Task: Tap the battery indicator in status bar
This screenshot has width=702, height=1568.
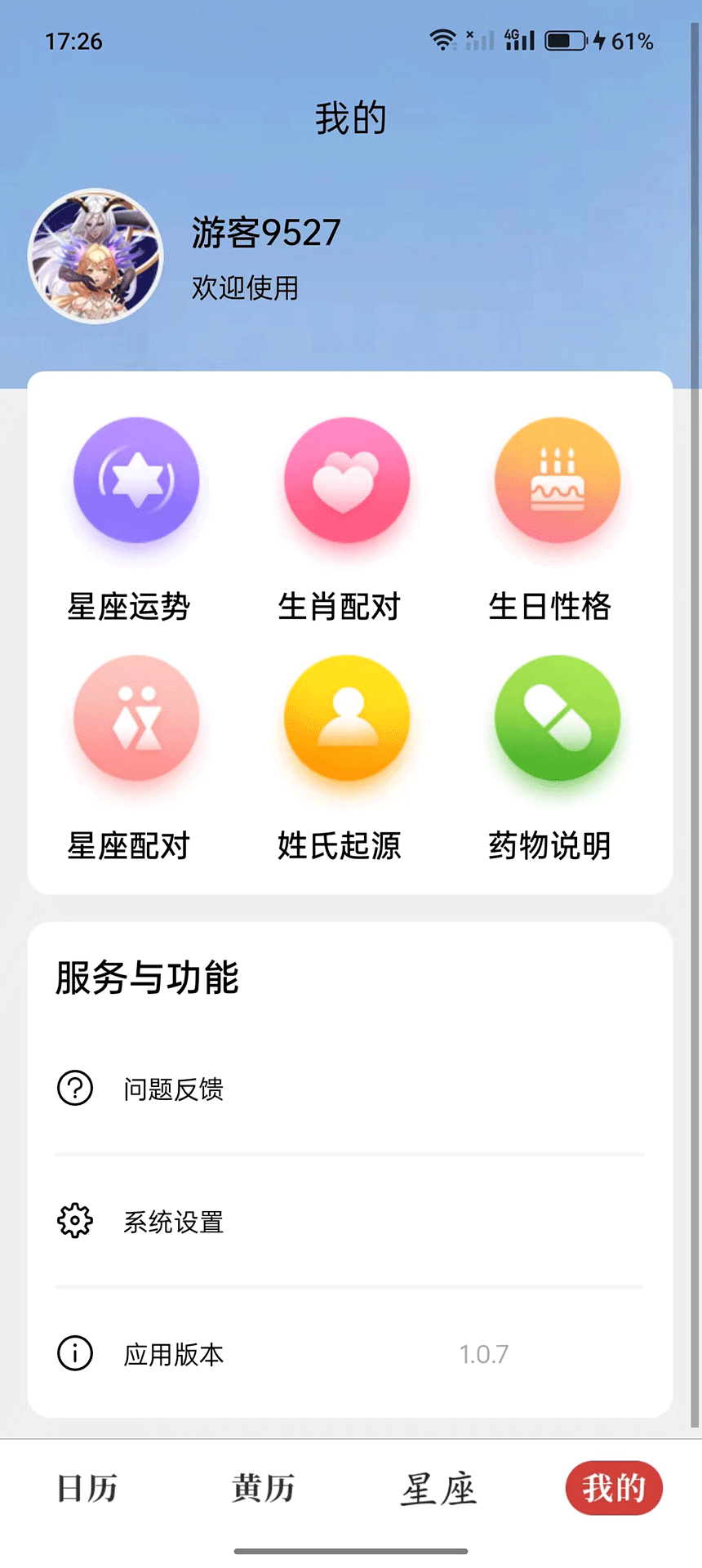Action: [563, 39]
